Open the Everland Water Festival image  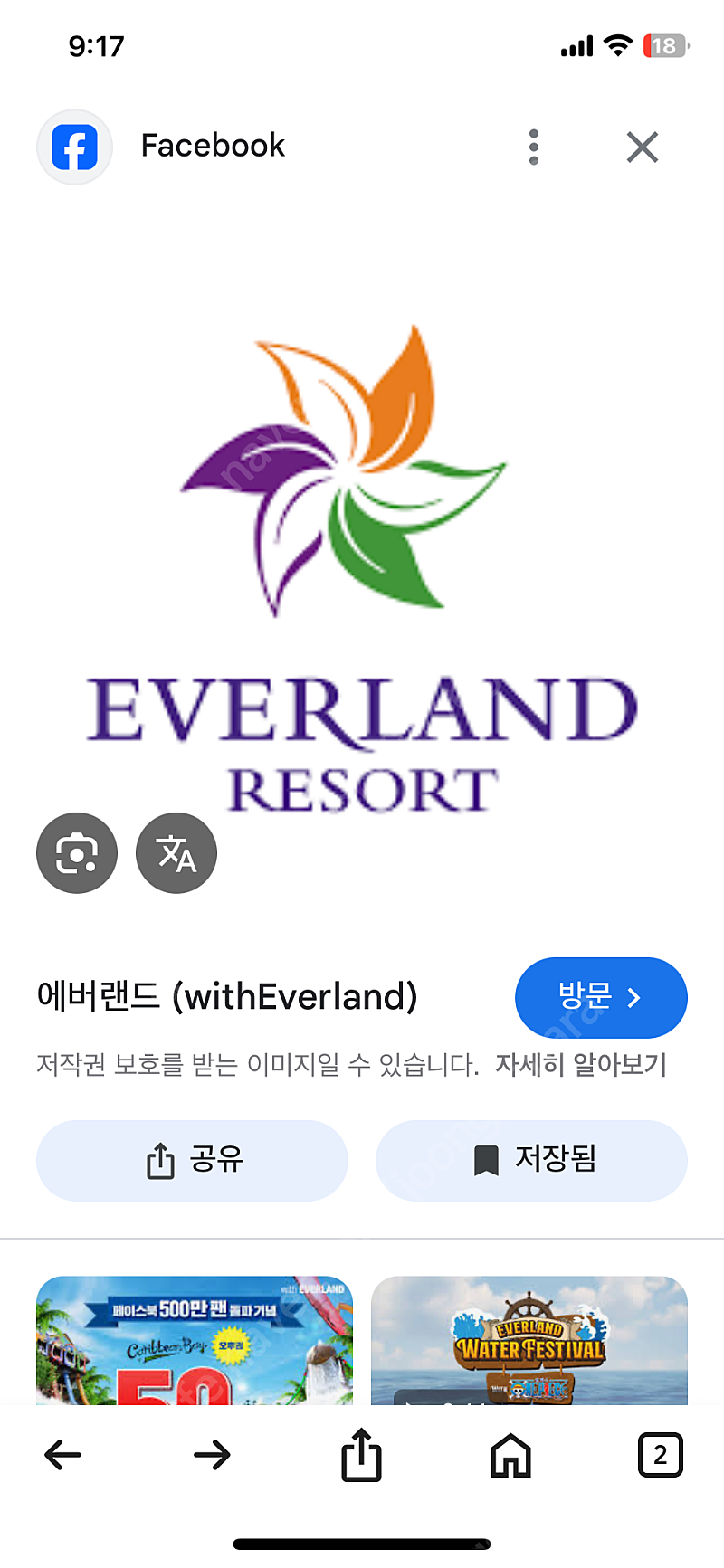click(x=529, y=1340)
